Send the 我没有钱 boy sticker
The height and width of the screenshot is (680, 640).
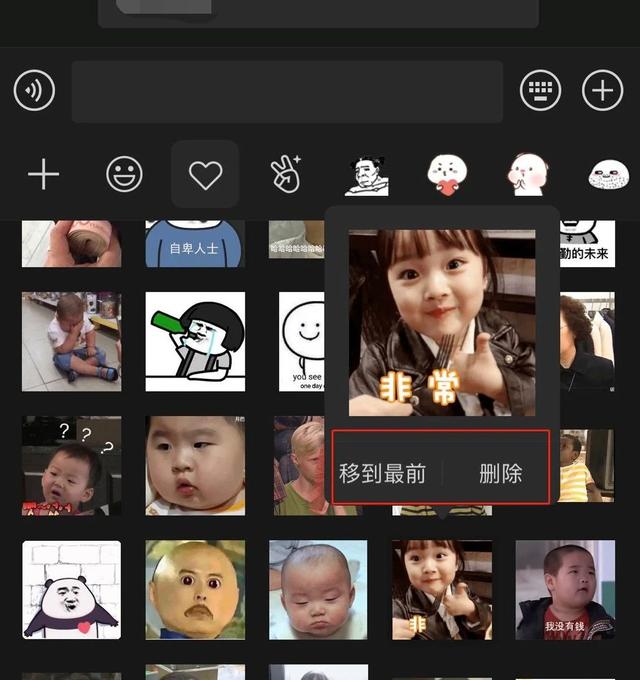click(x=565, y=590)
